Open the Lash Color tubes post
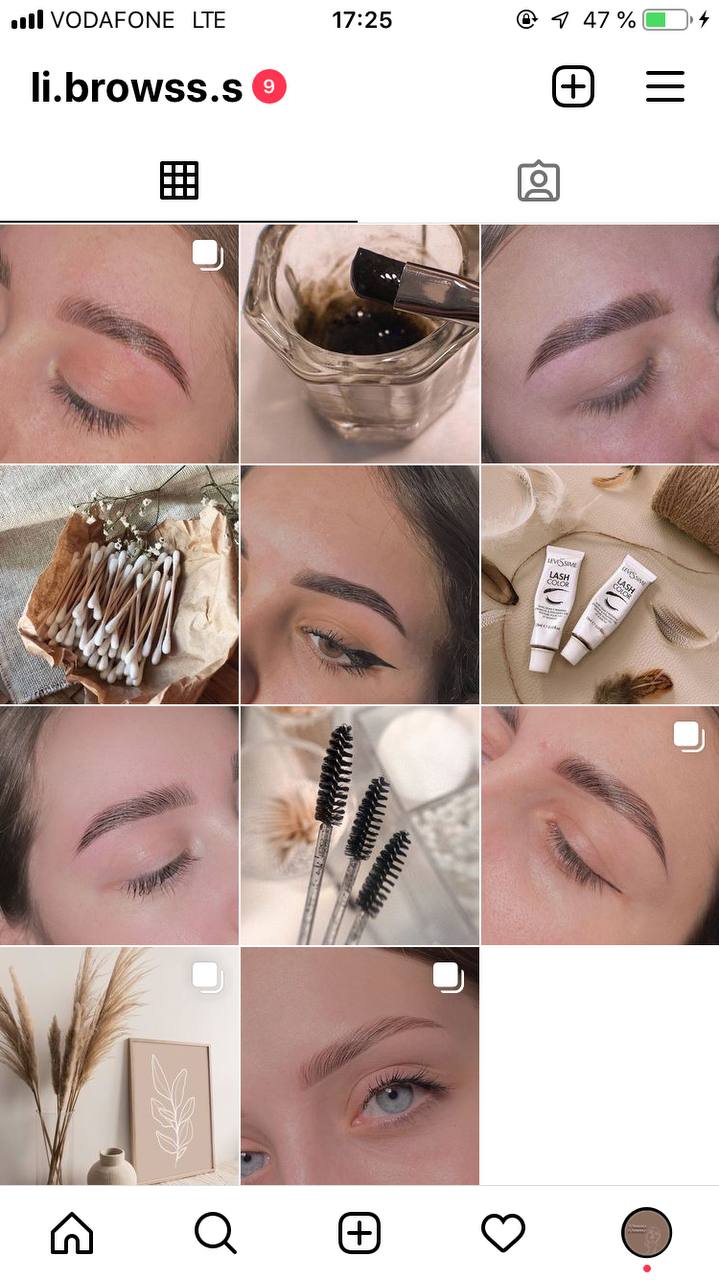719x1280 pixels. [600, 584]
